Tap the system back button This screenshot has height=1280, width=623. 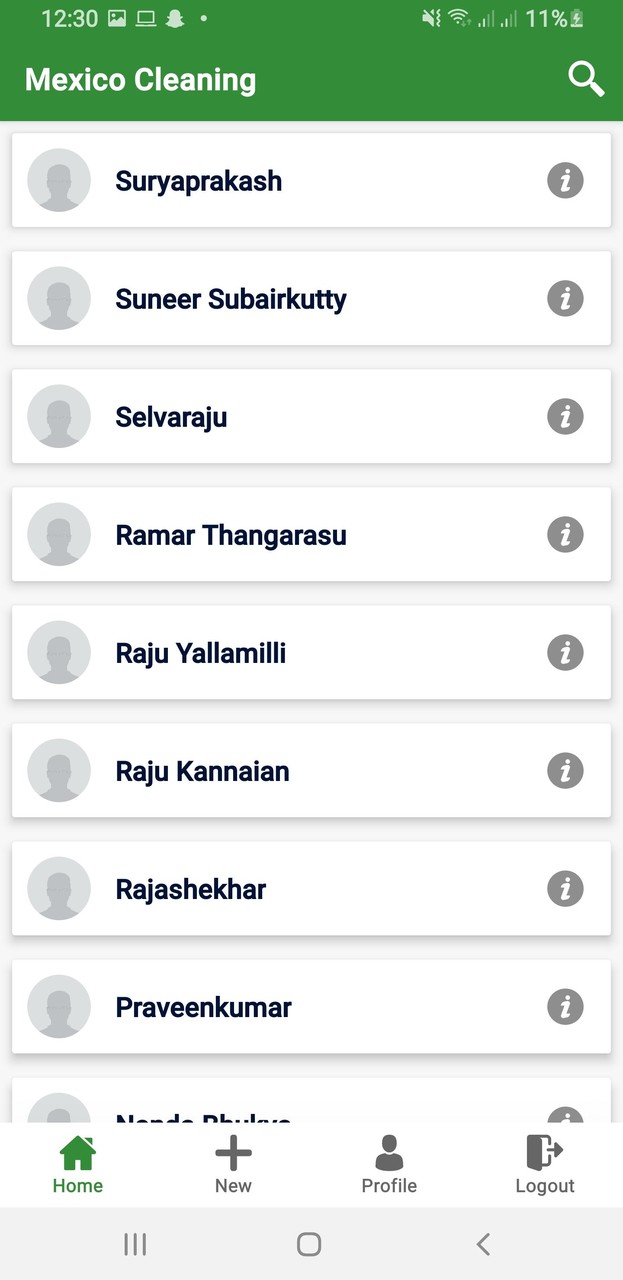(x=483, y=1244)
